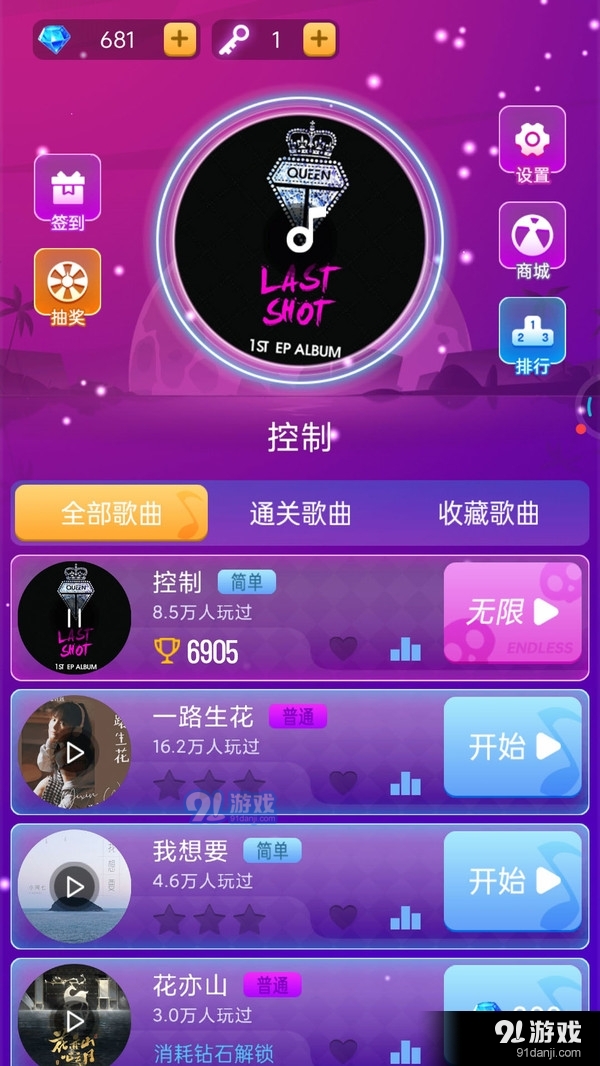Screen dimensions: 600x1066
Task: Start 控制 in 无限 endless mode
Action: click(512, 613)
